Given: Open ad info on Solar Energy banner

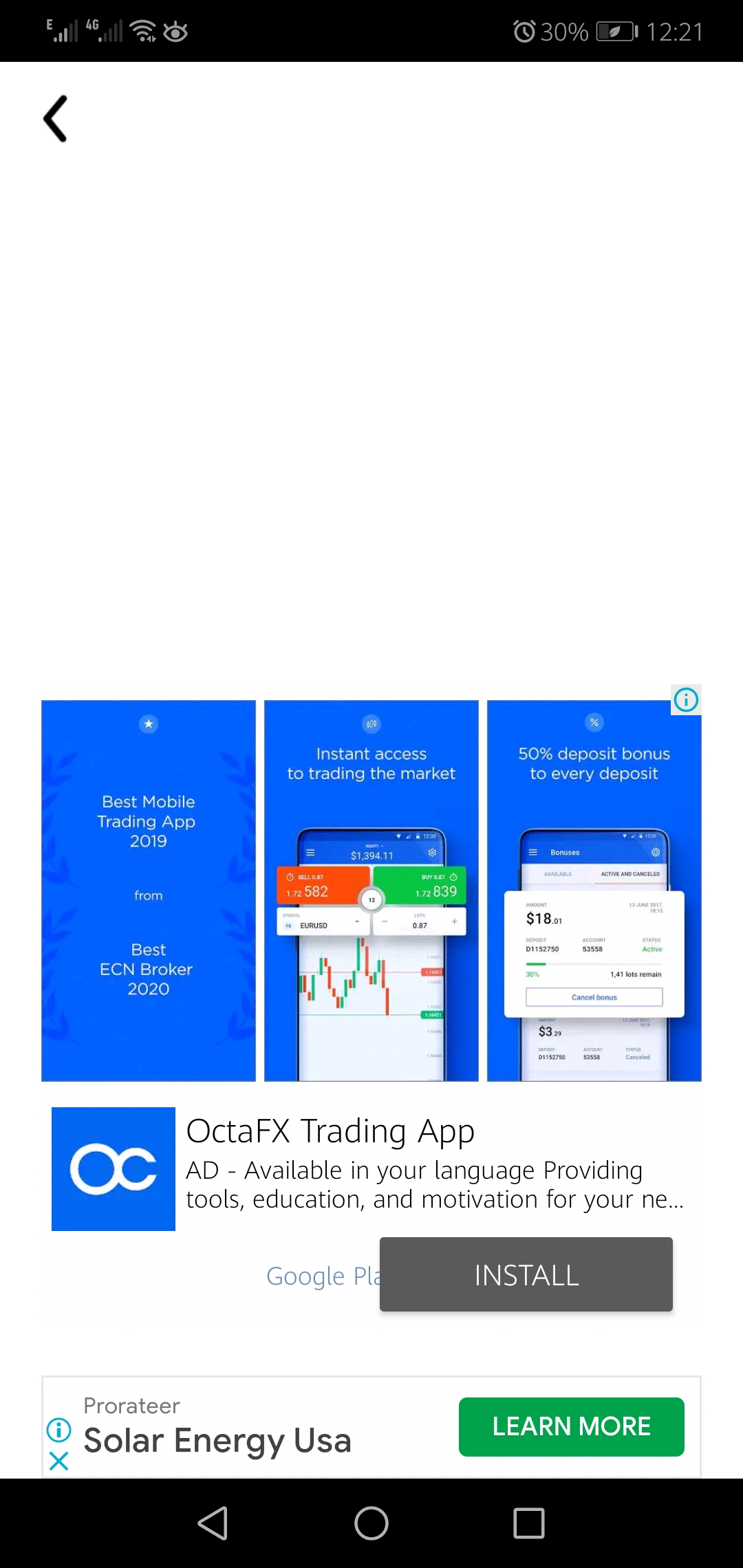Looking at the screenshot, I should tap(59, 1430).
